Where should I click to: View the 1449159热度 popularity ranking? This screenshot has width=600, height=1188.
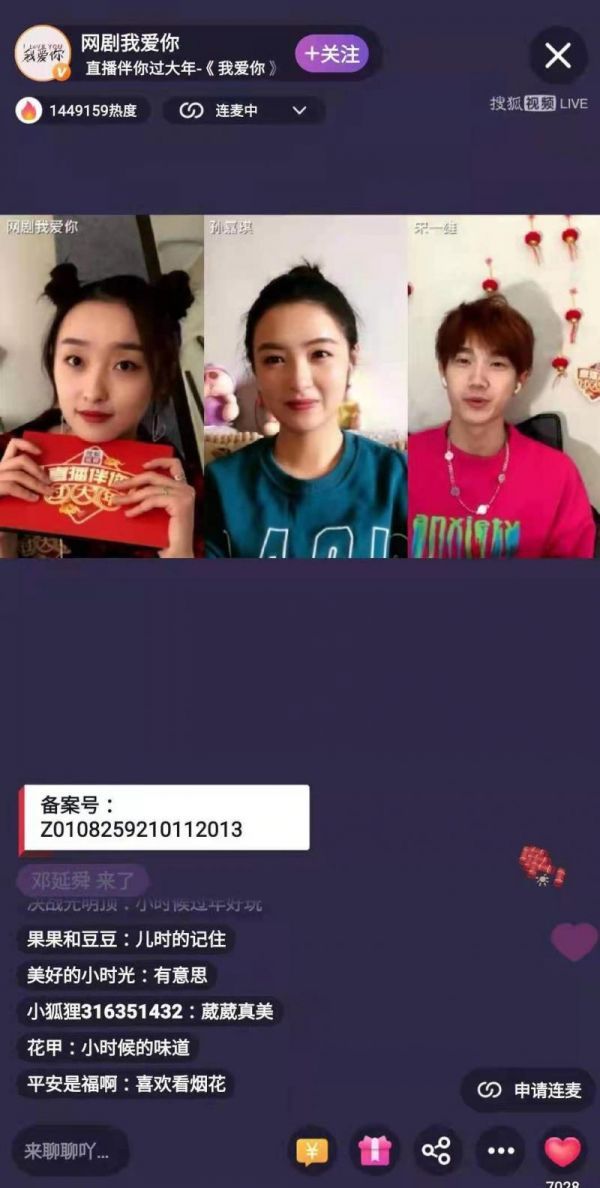(82, 111)
